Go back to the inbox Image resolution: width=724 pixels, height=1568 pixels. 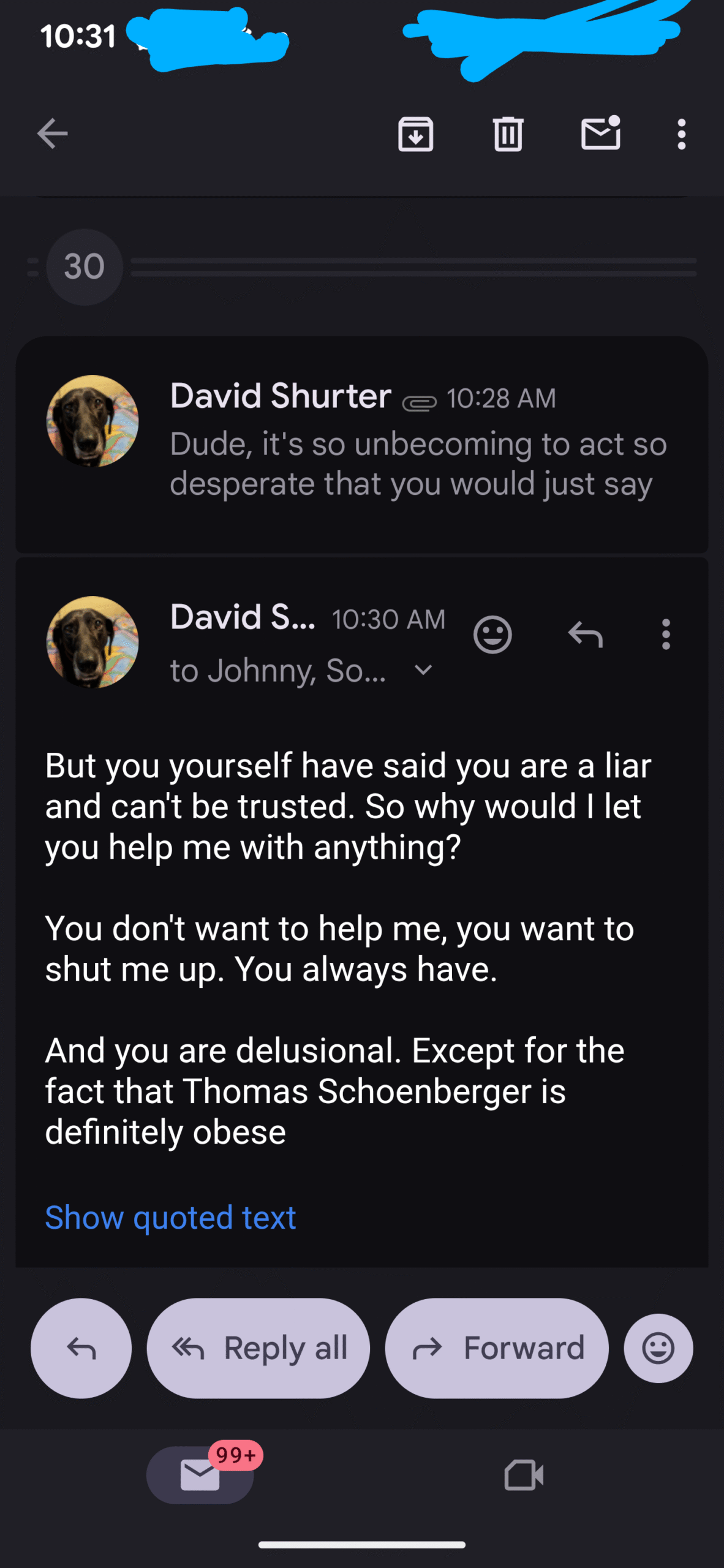pyautogui.click(x=52, y=134)
